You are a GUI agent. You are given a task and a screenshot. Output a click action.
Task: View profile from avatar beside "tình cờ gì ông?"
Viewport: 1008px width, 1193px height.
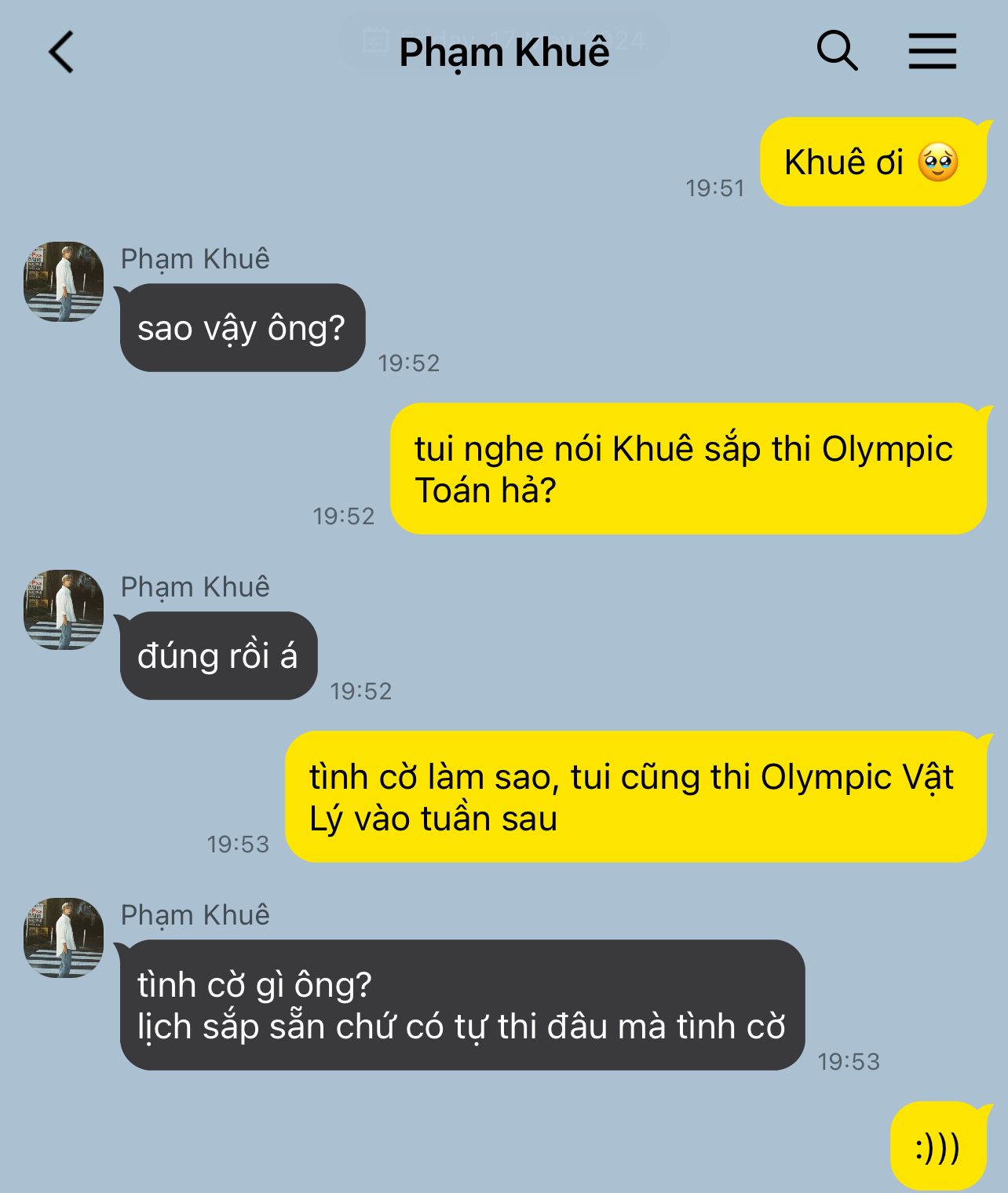tap(64, 938)
